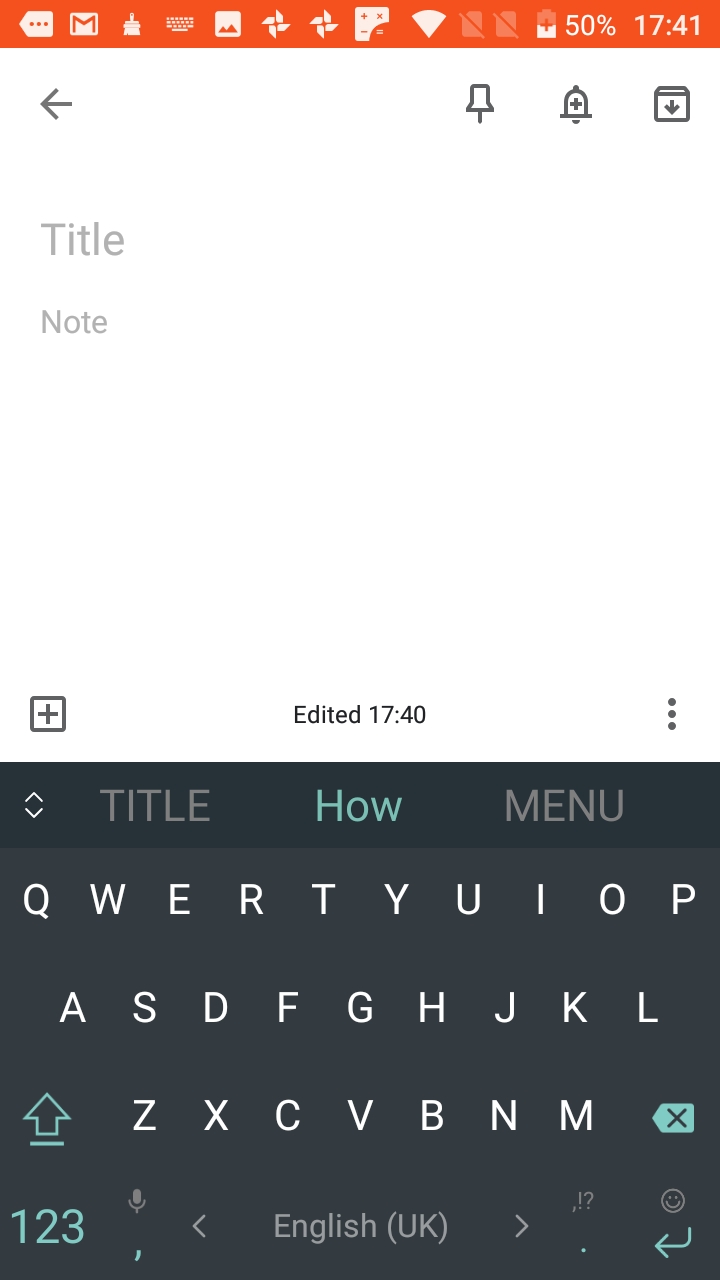Hit the backspace key
720x1280 pixels.
(673, 1117)
